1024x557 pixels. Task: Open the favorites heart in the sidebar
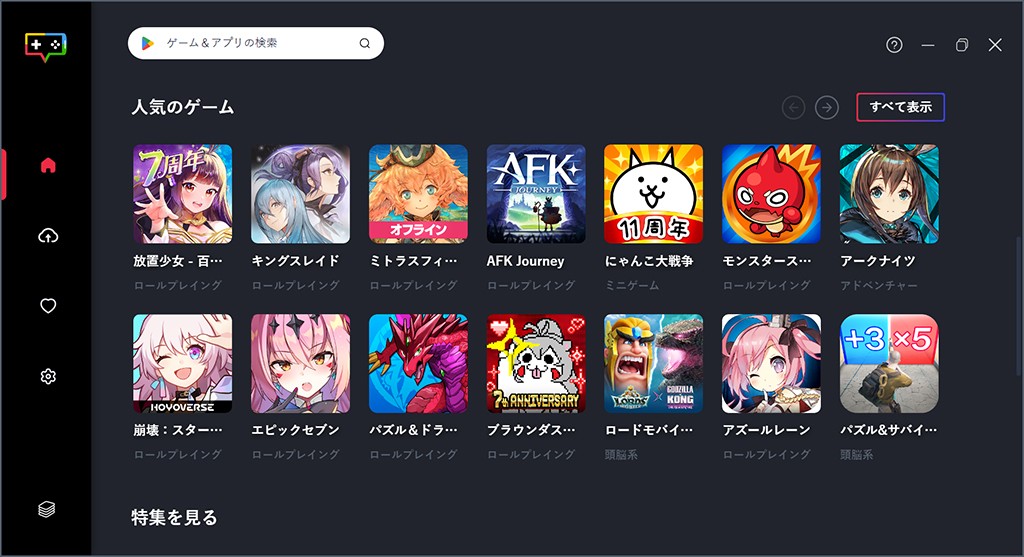pos(48,306)
